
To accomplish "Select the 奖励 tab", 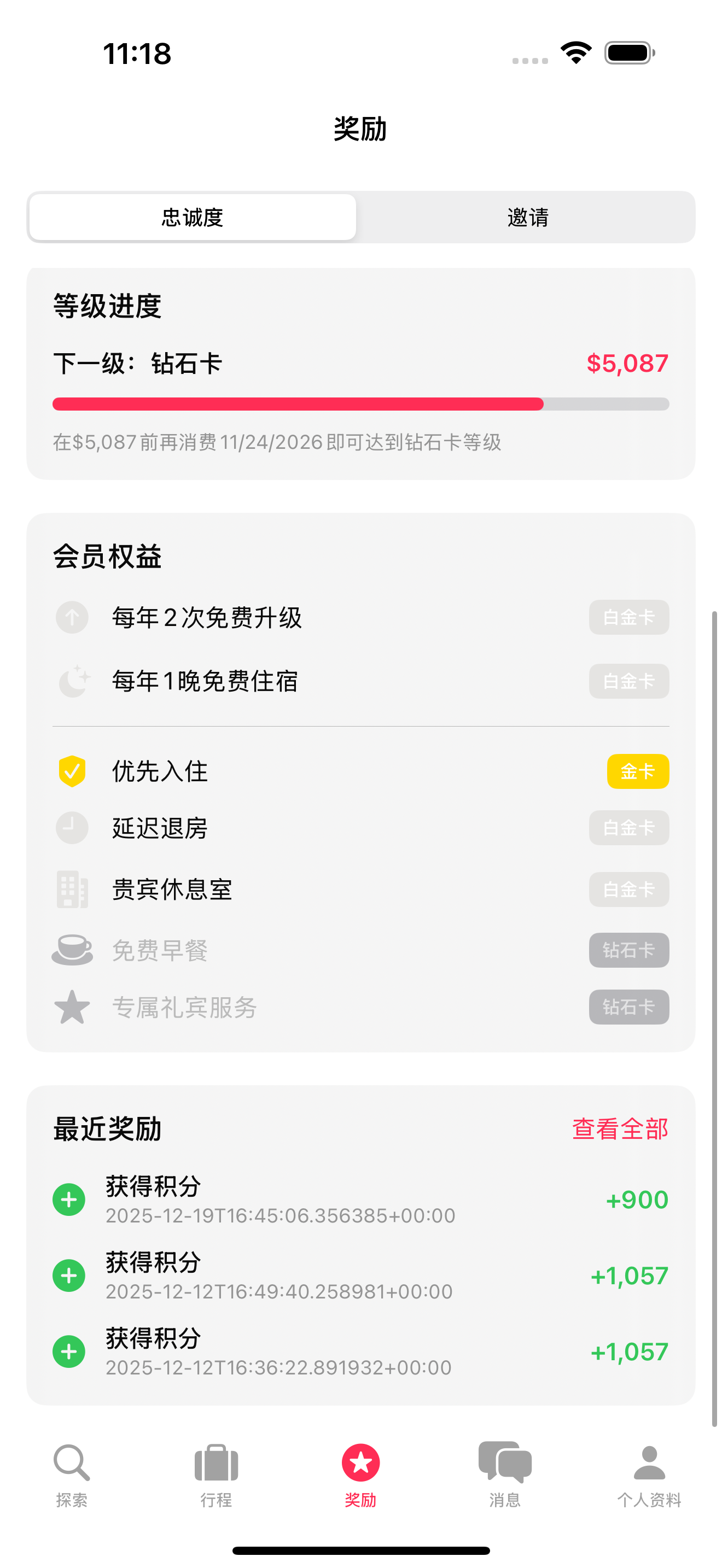I will click(360, 1473).
